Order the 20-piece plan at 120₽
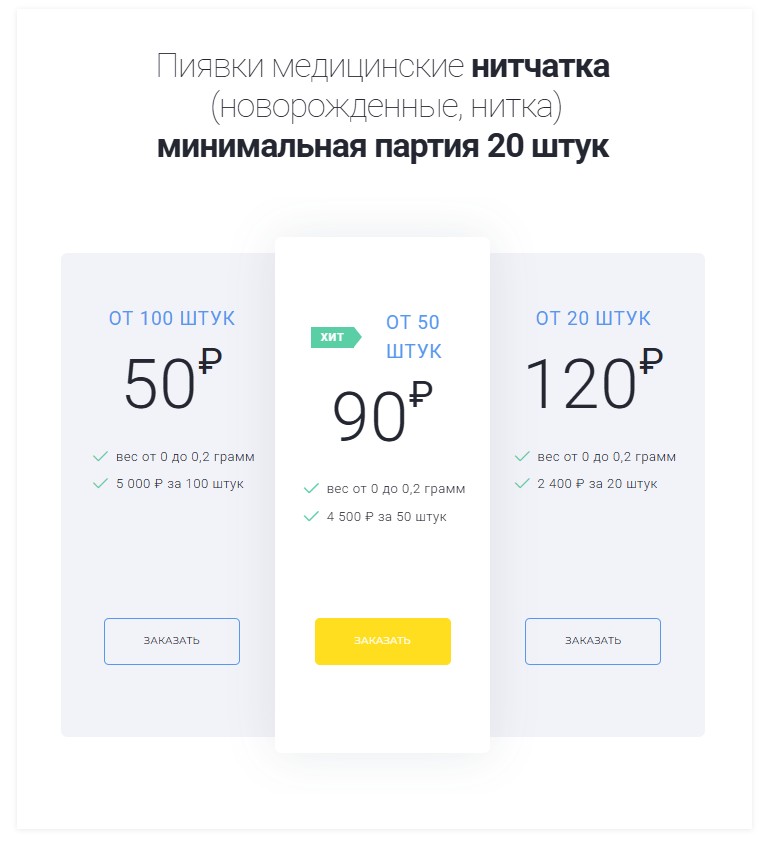The width and height of the screenshot is (768, 844). 593,641
